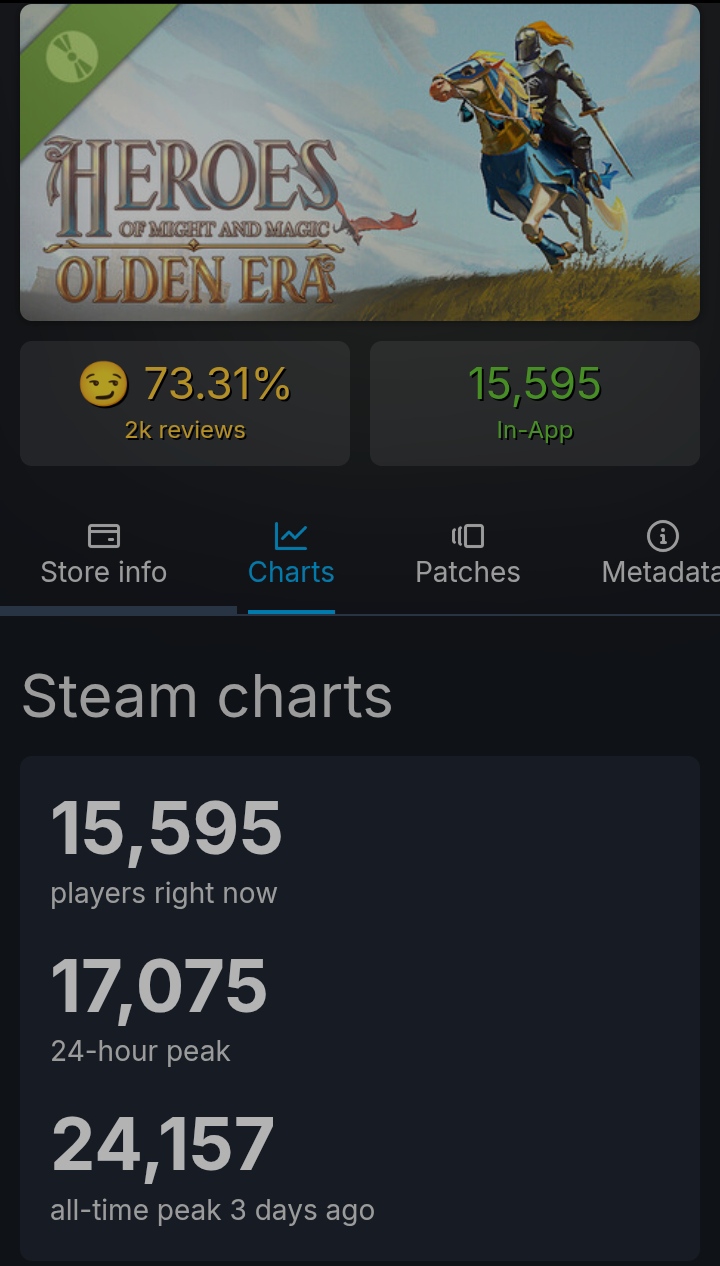Go to the Metadata tab
720x1266 pixels.
tap(660, 555)
